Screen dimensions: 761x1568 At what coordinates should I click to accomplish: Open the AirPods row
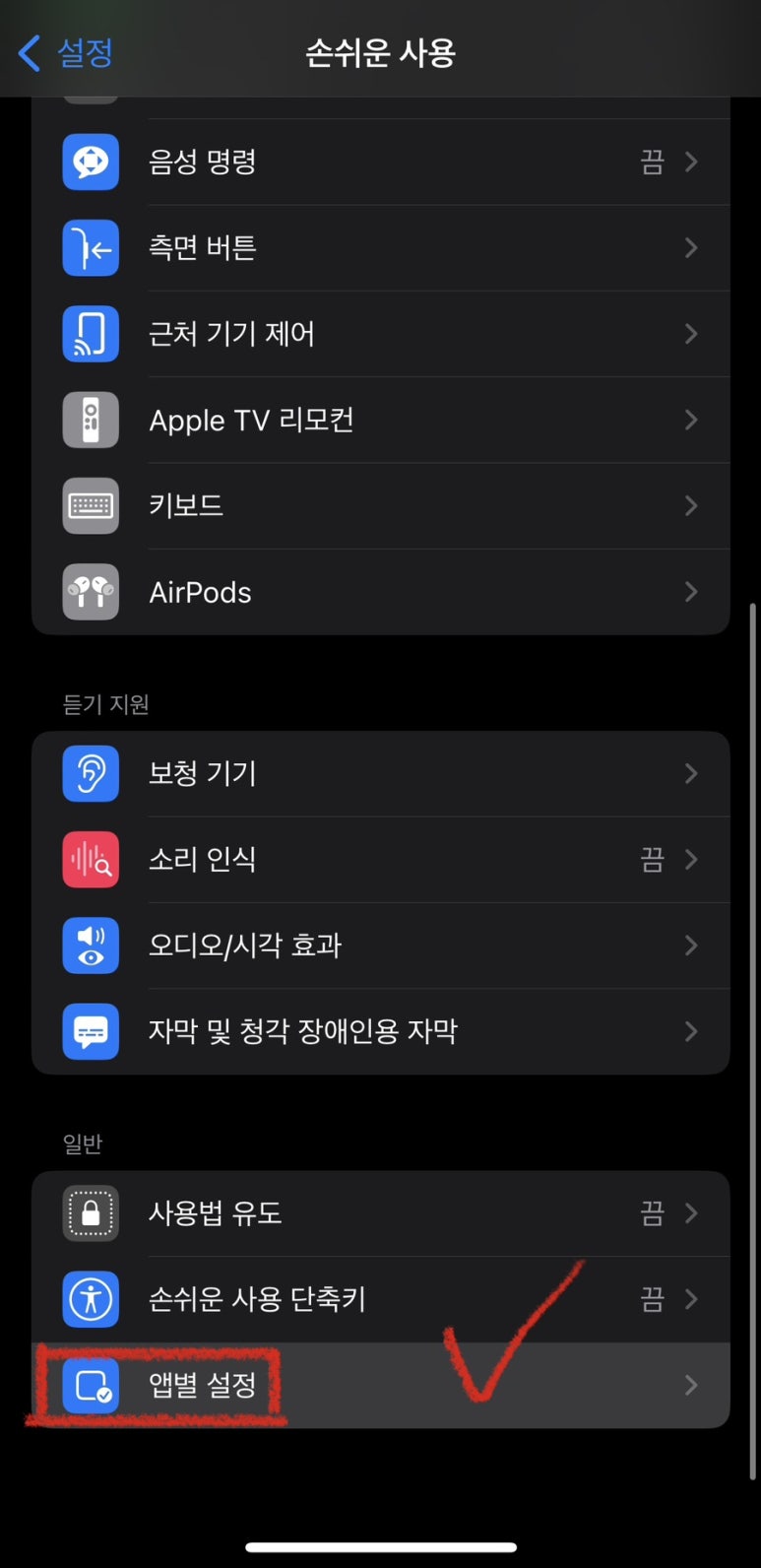(380, 592)
